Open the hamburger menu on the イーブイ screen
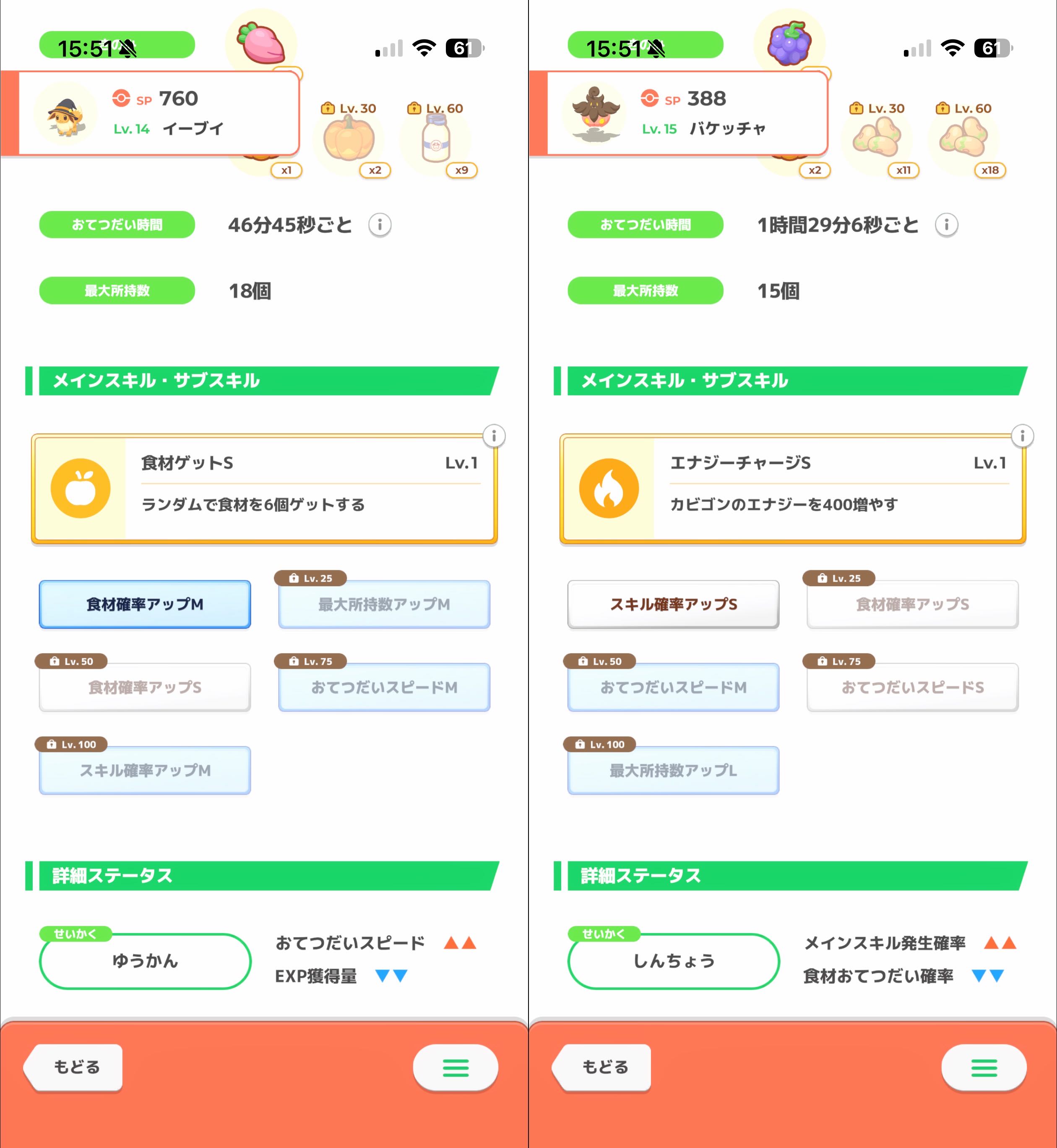 coord(455,1067)
